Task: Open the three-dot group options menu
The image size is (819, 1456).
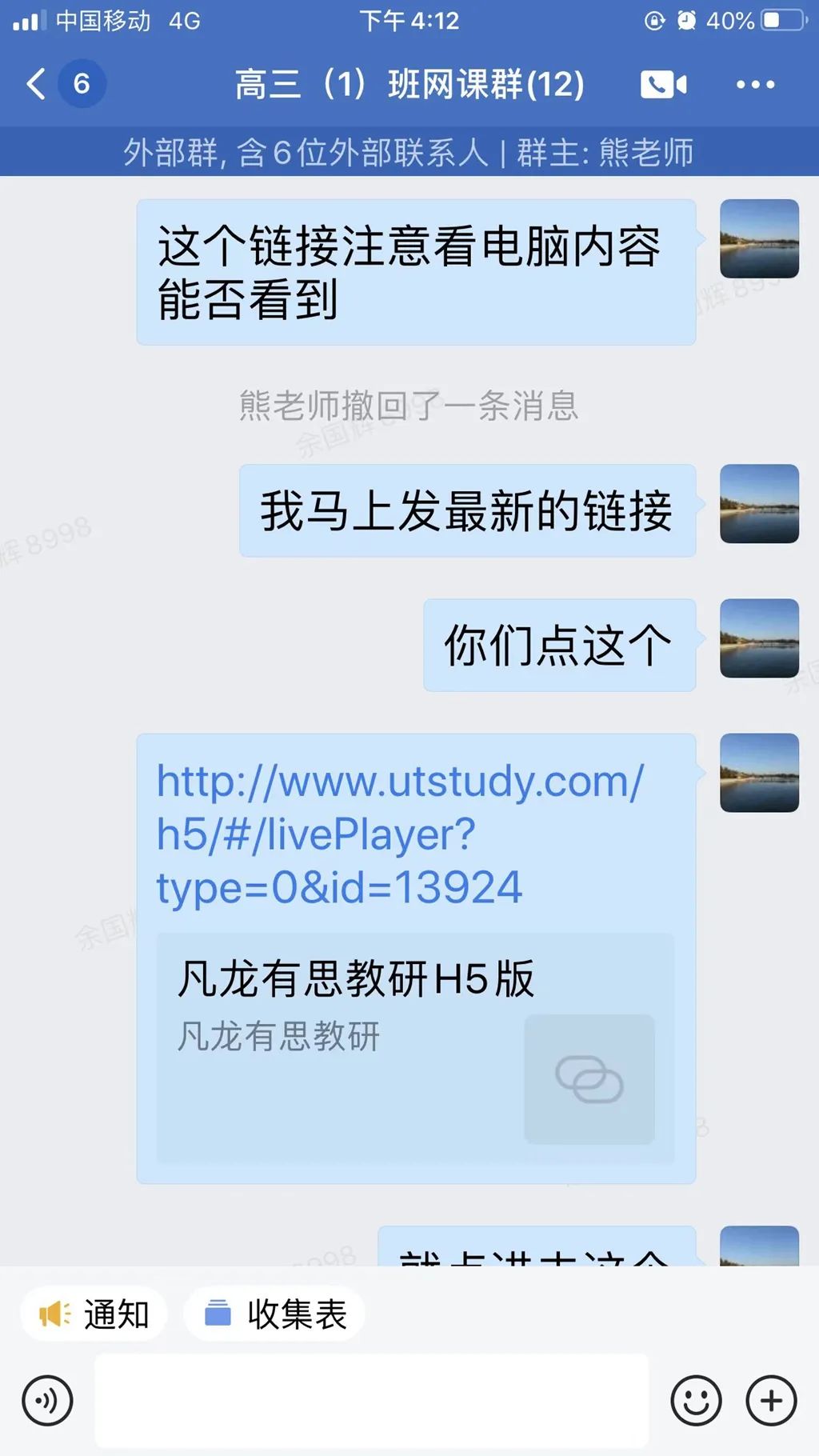Action: pos(755,84)
